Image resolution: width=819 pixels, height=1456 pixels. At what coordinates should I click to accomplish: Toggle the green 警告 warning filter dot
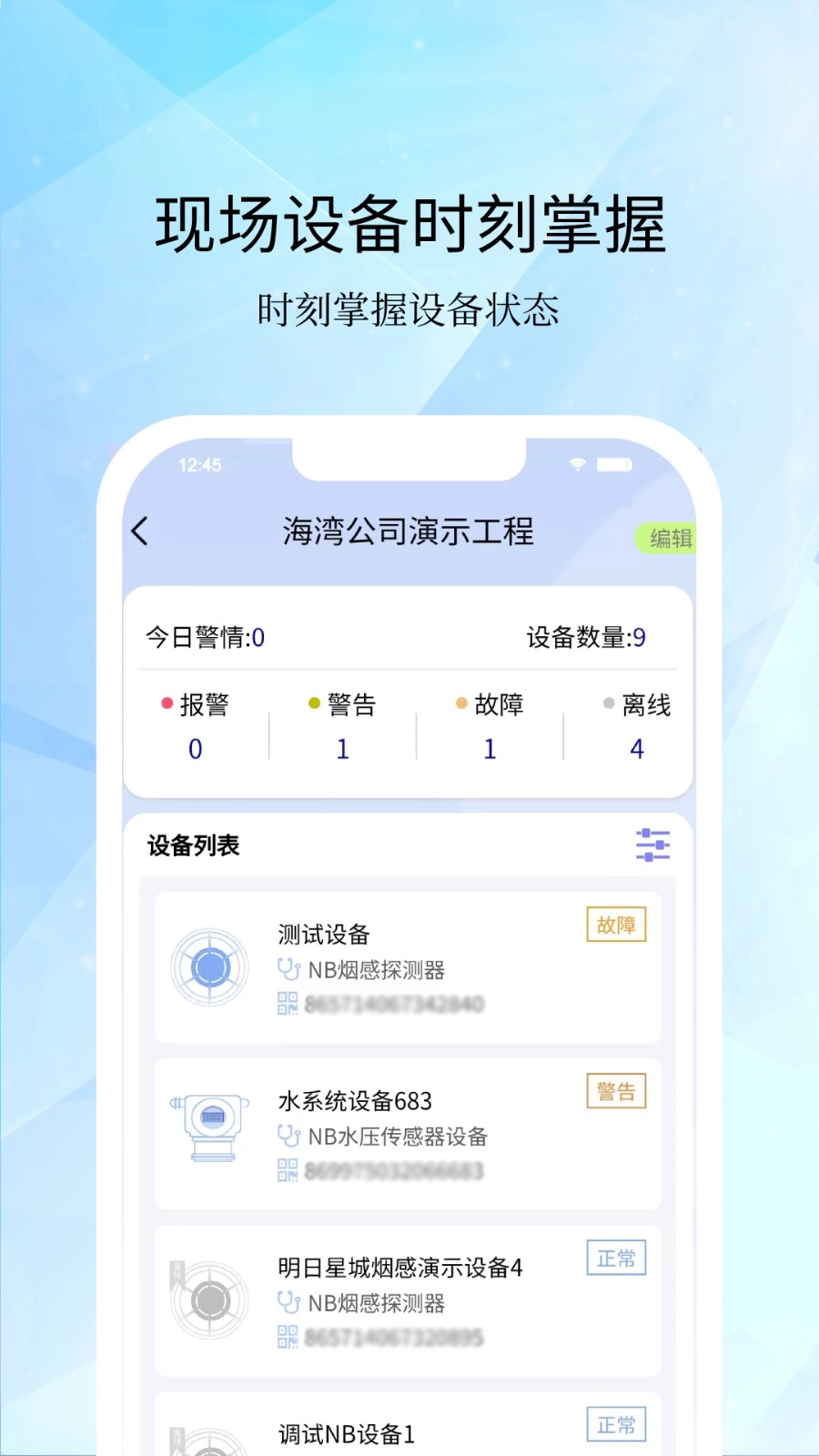[x=313, y=703]
